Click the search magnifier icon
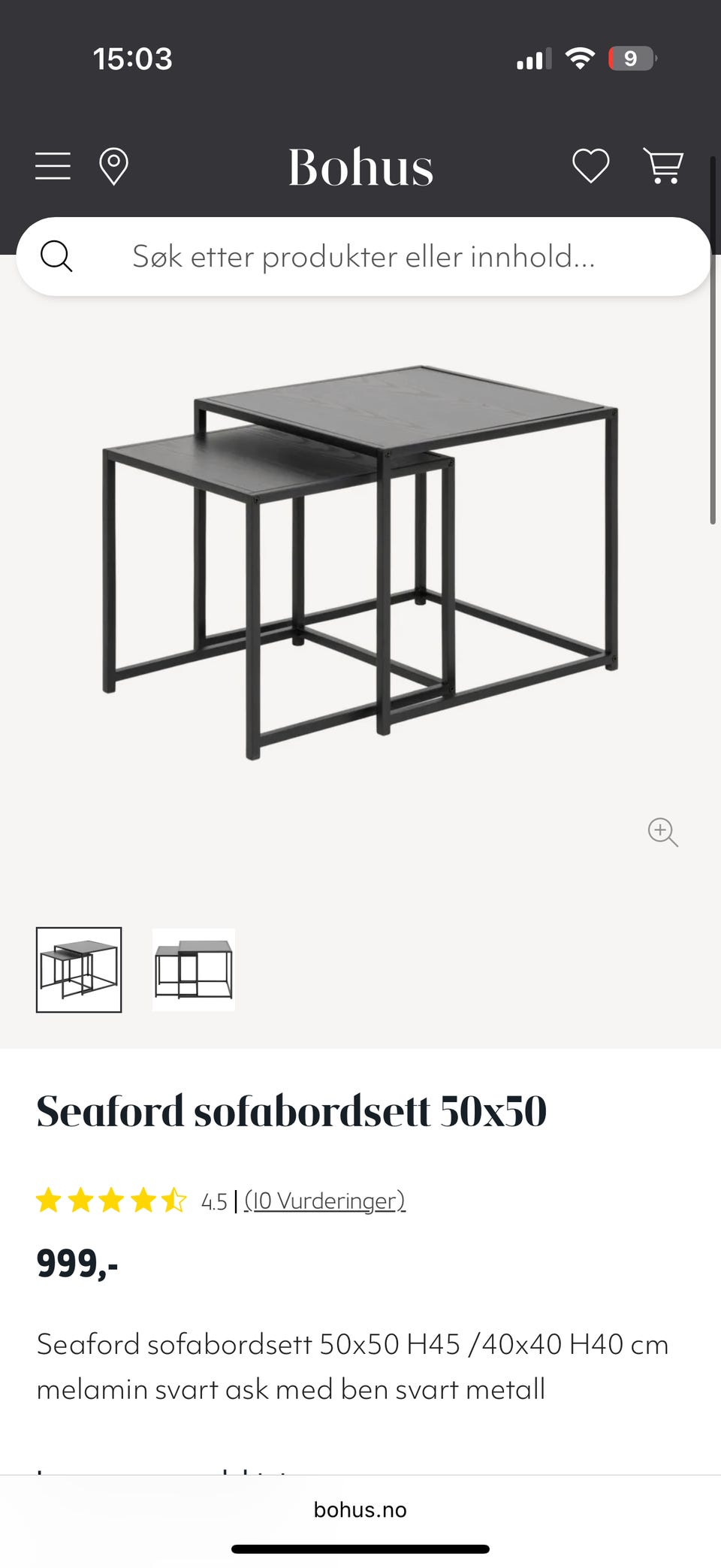The image size is (721, 1568). click(58, 256)
